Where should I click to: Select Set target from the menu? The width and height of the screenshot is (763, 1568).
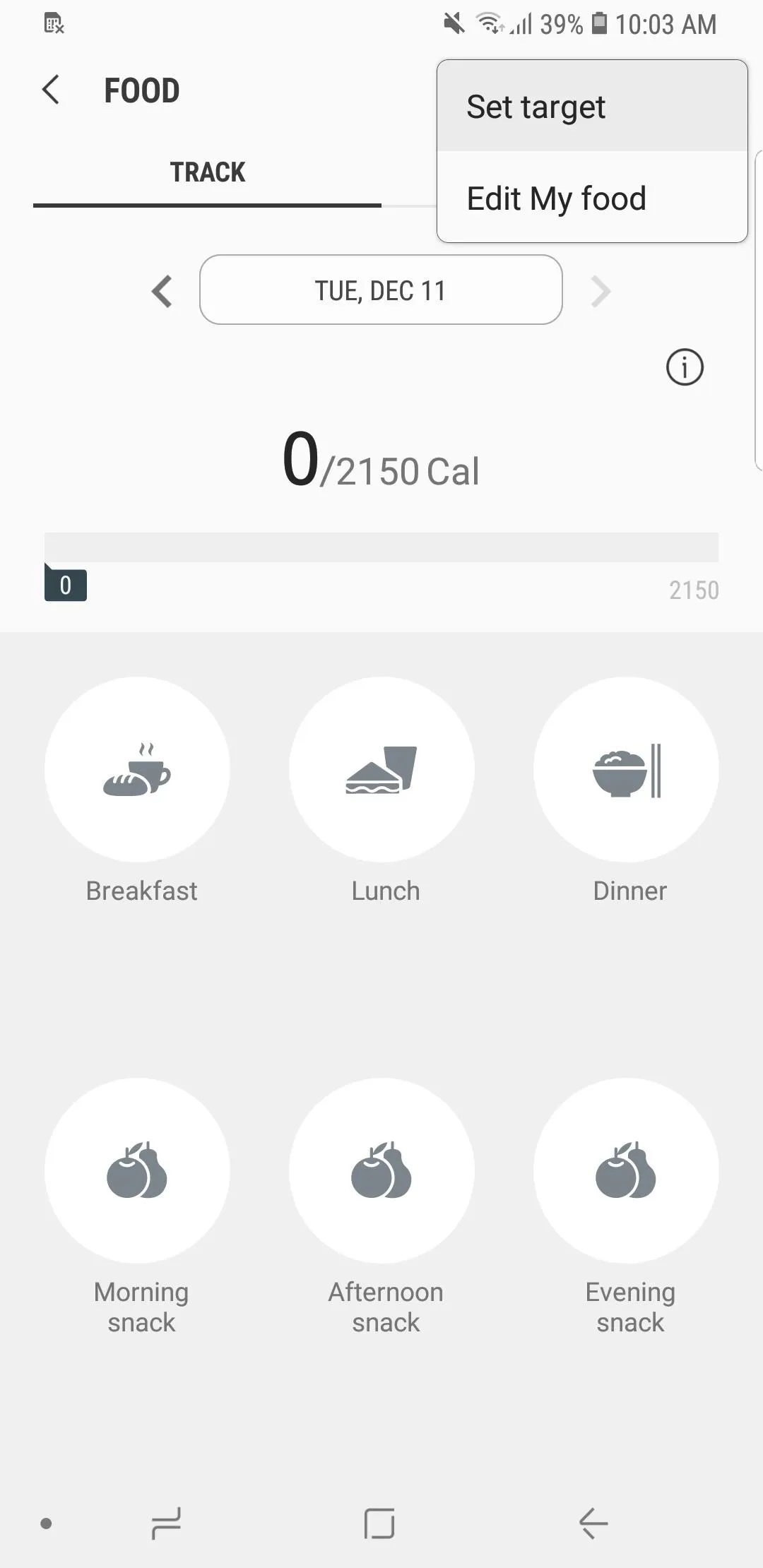(592, 107)
